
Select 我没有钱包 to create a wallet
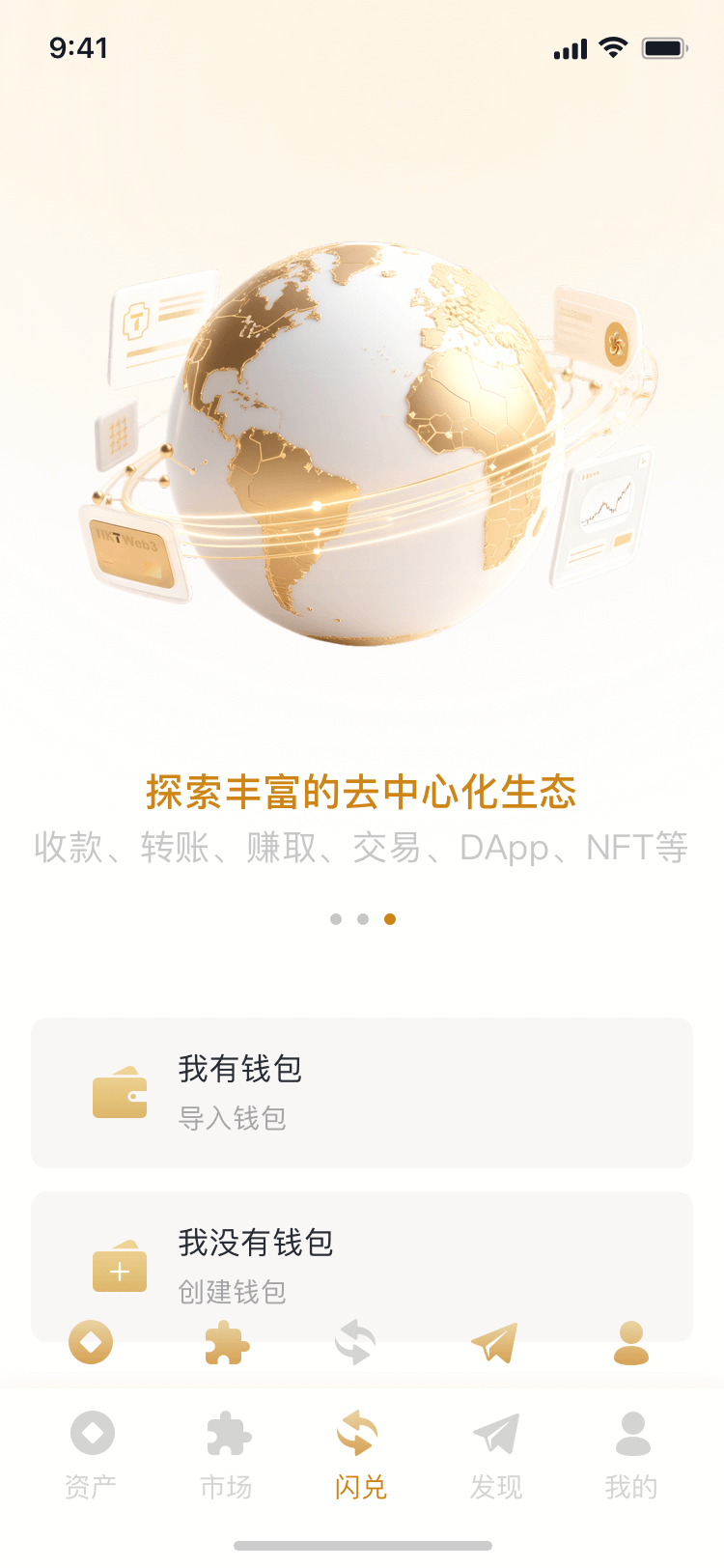click(x=362, y=1255)
